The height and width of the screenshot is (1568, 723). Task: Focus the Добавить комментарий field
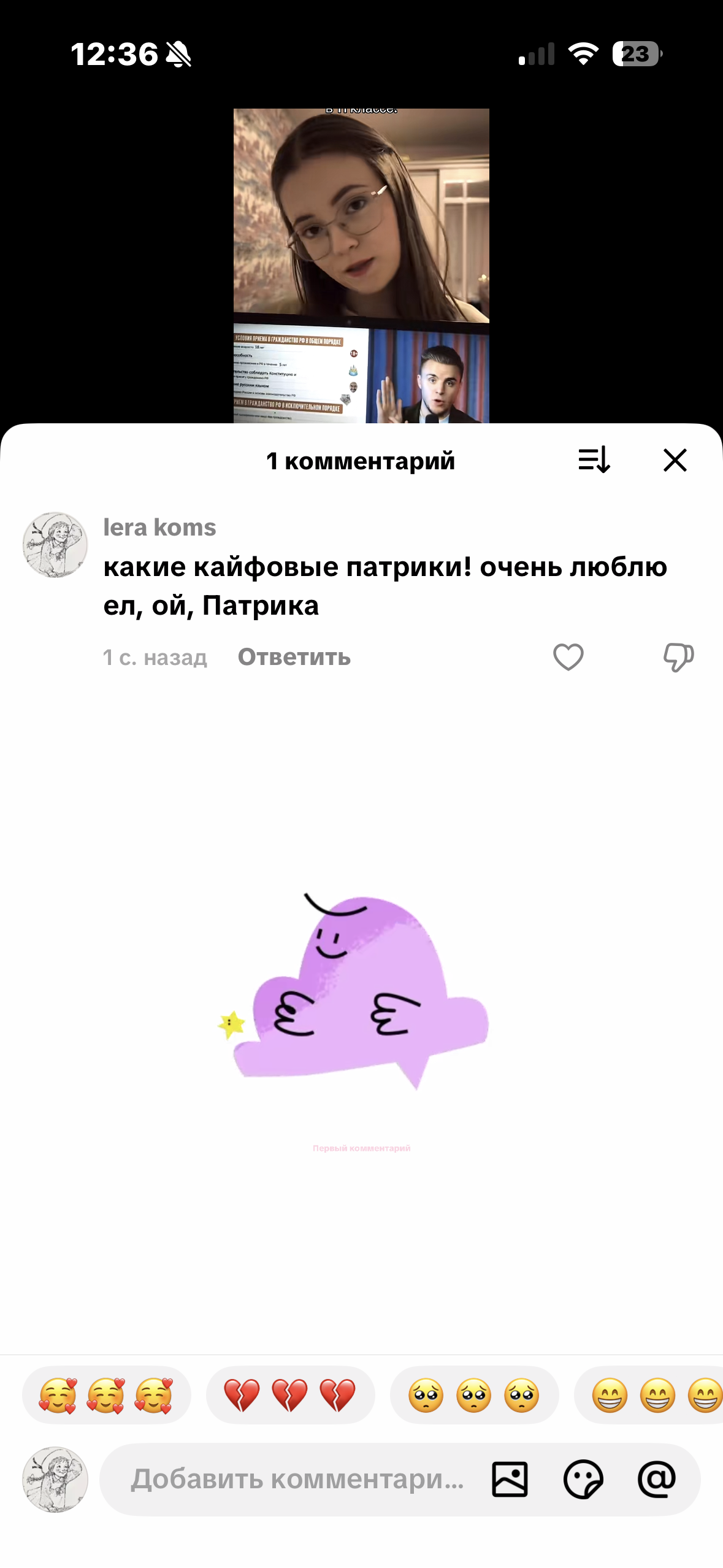[297, 1479]
